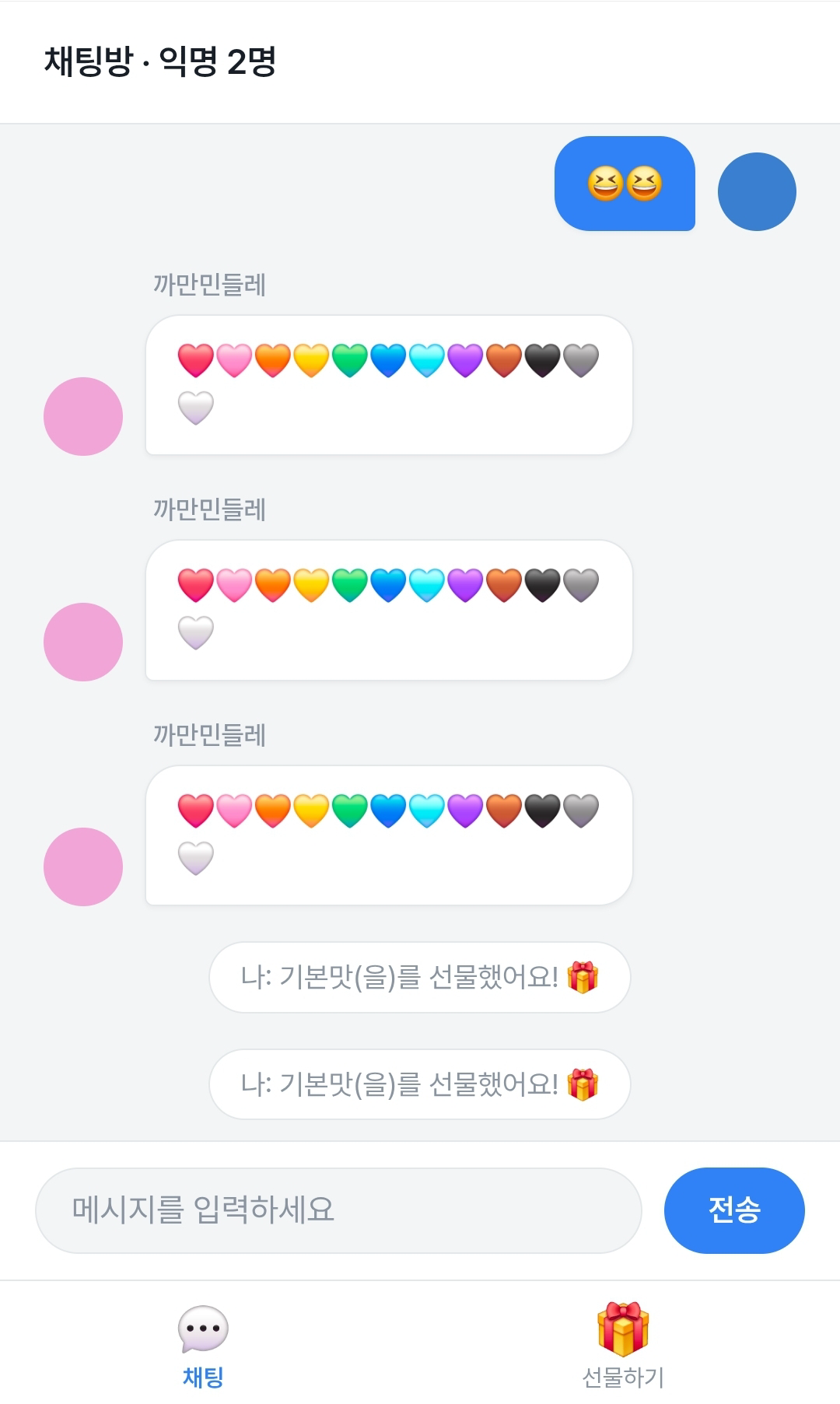Tap the 전송 send button
Screen dimensions: 840x1404
coord(734,1210)
